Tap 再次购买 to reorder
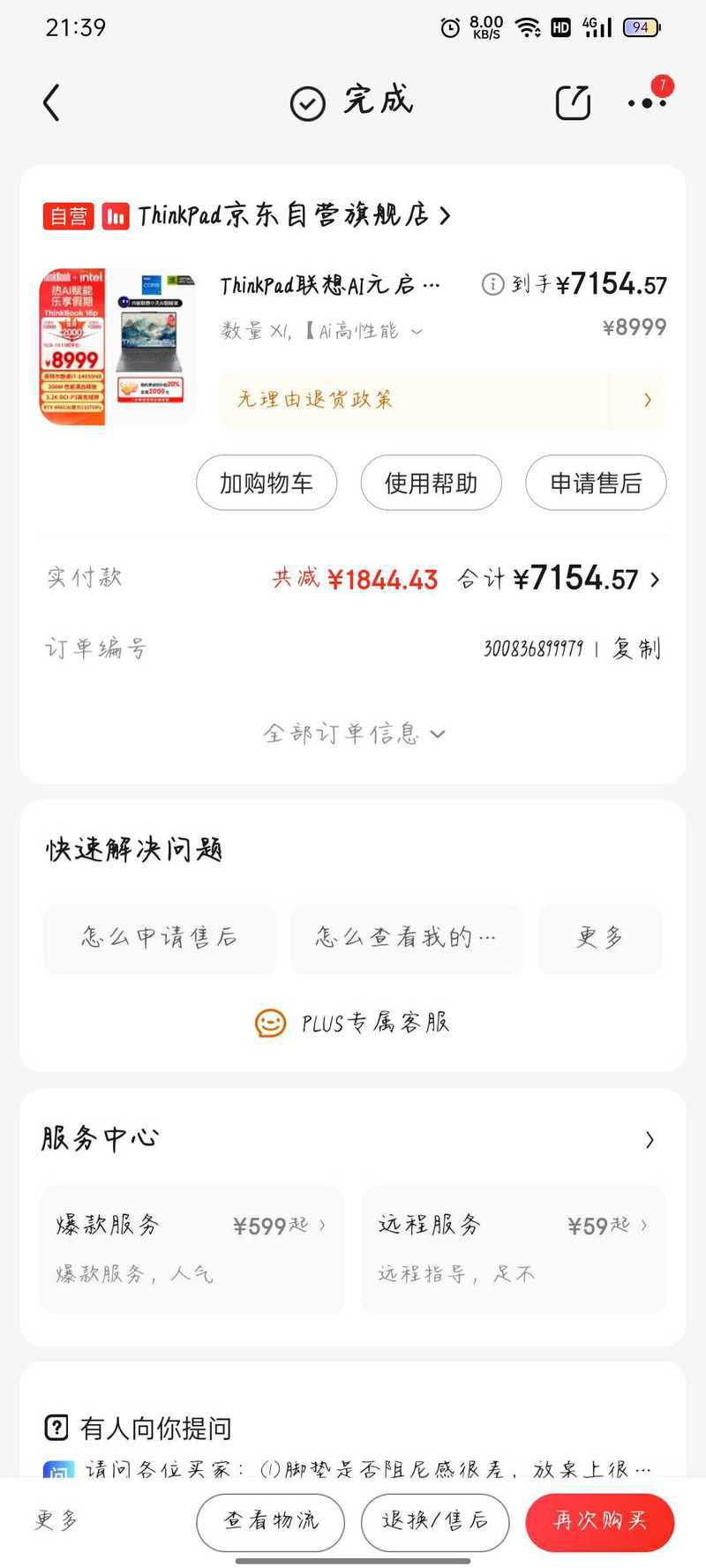Viewport: 706px width, 1568px height. [600, 1521]
